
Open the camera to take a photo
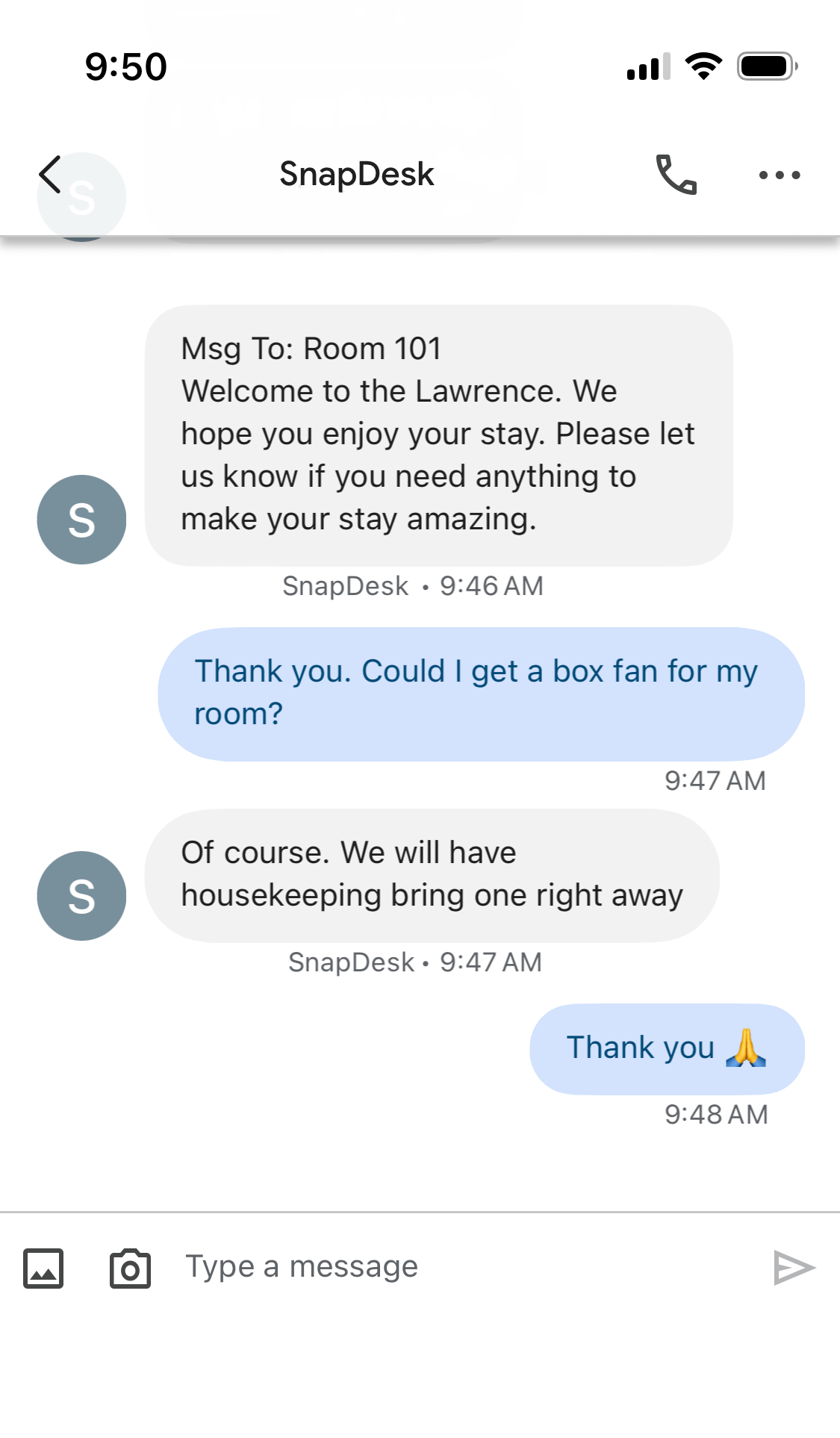tap(130, 1268)
